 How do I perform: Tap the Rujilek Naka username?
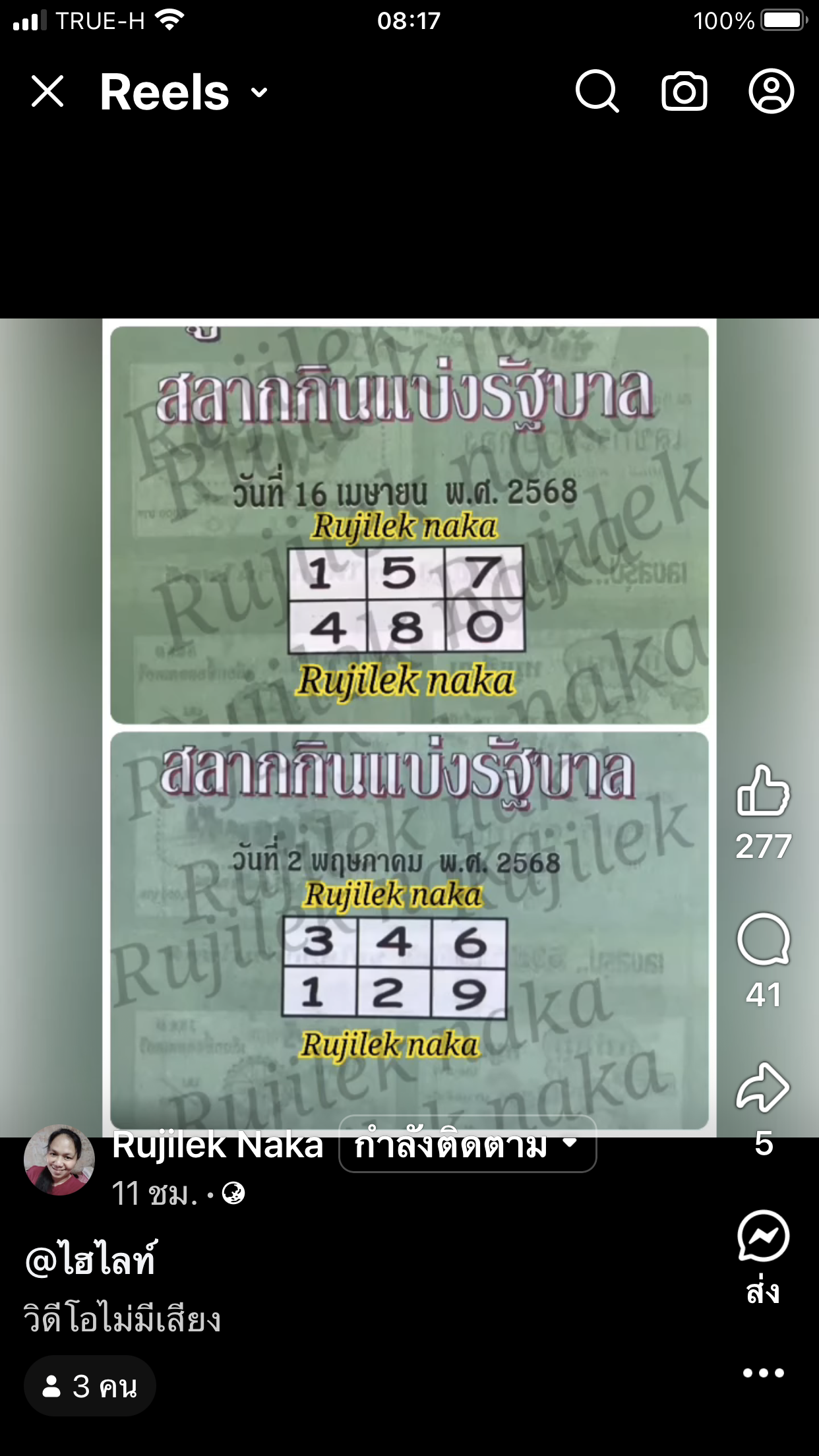pos(218,1146)
